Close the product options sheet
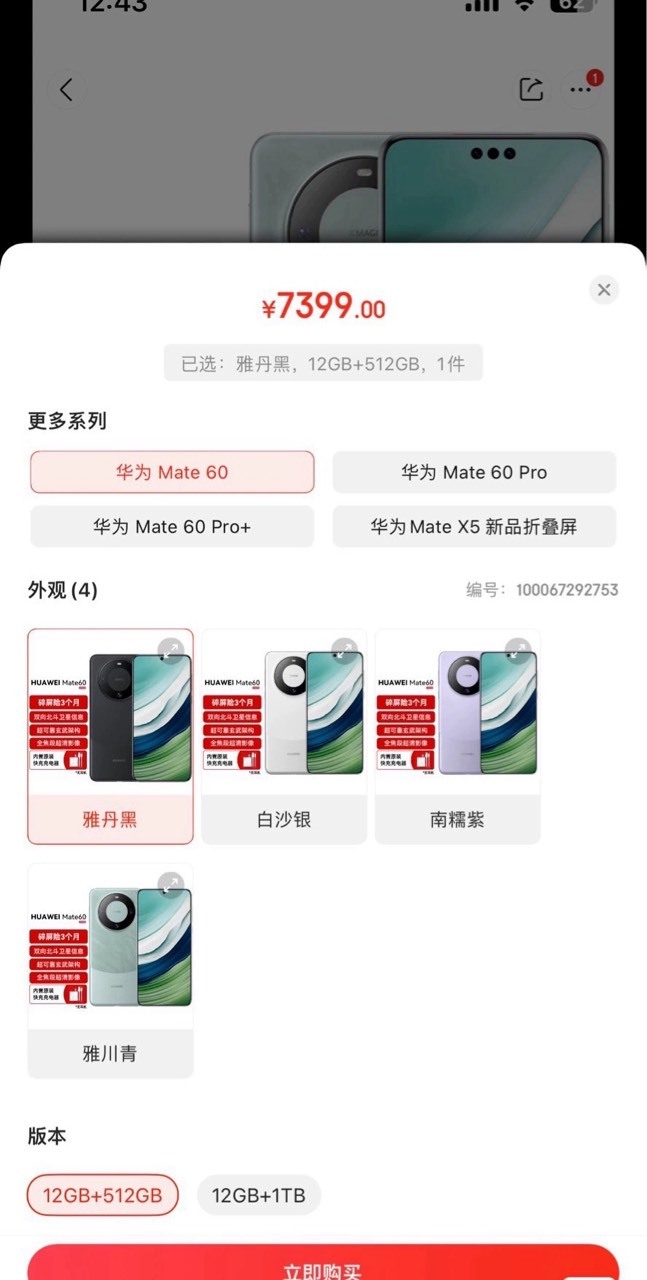The height and width of the screenshot is (1280, 647). tap(603, 290)
